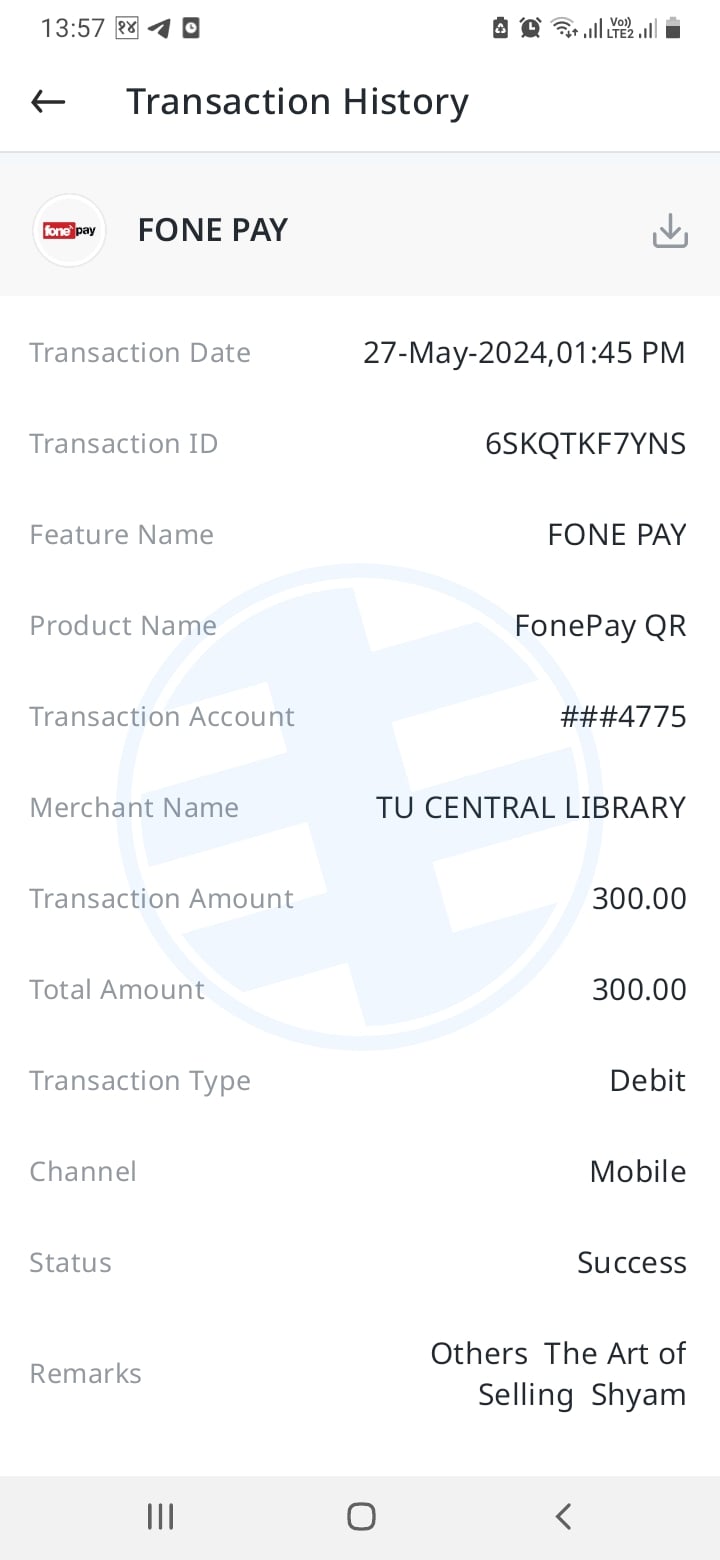Image resolution: width=720 pixels, height=1560 pixels.
Task: Download the Fone Pay transaction receipt
Action: 670,231
